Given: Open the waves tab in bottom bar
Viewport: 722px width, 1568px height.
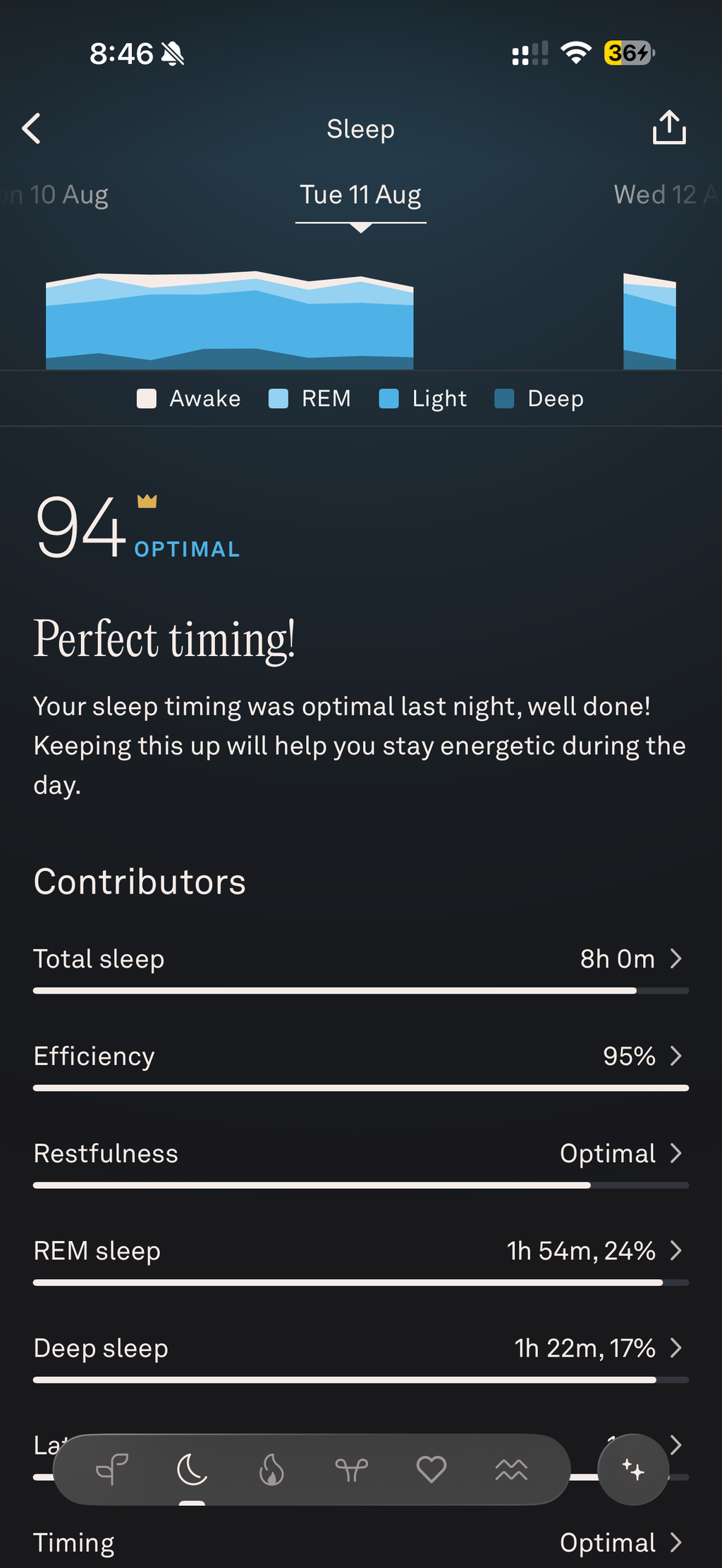Looking at the screenshot, I should [x=511, y=1469].
